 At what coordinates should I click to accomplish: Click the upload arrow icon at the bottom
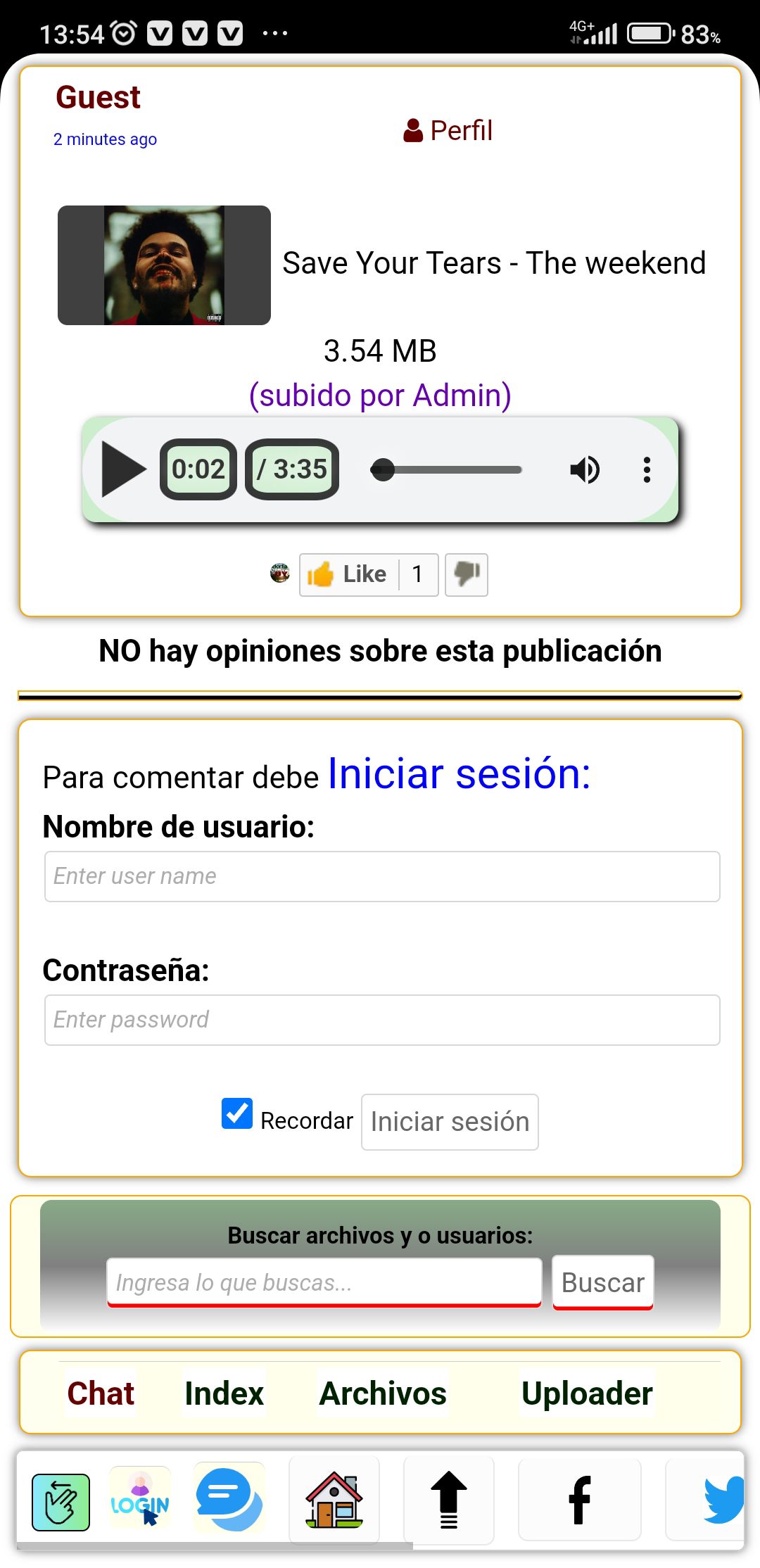point(448,1498)
